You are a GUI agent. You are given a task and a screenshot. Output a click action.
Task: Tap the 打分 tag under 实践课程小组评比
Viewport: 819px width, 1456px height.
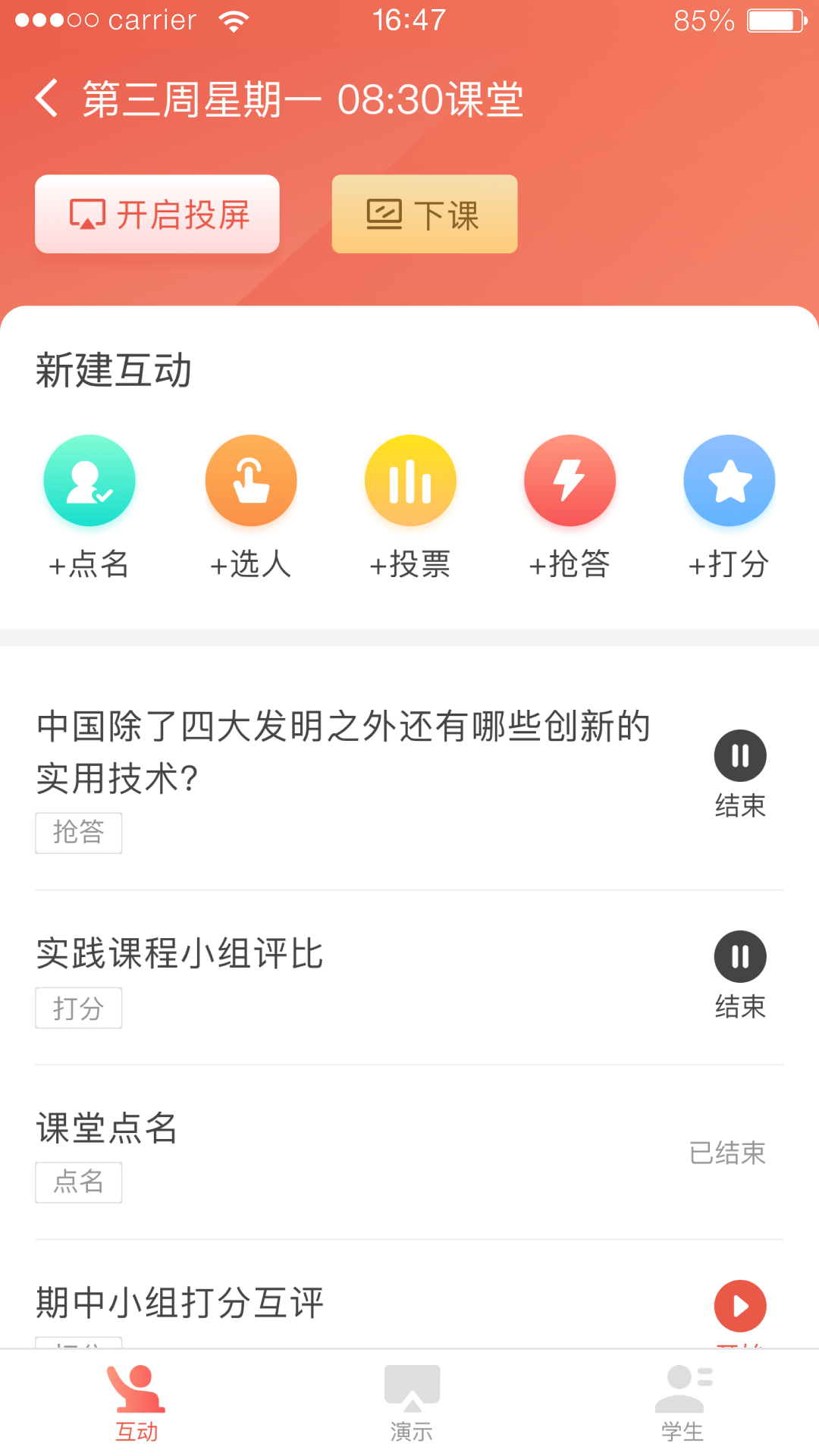[79, 1007]
